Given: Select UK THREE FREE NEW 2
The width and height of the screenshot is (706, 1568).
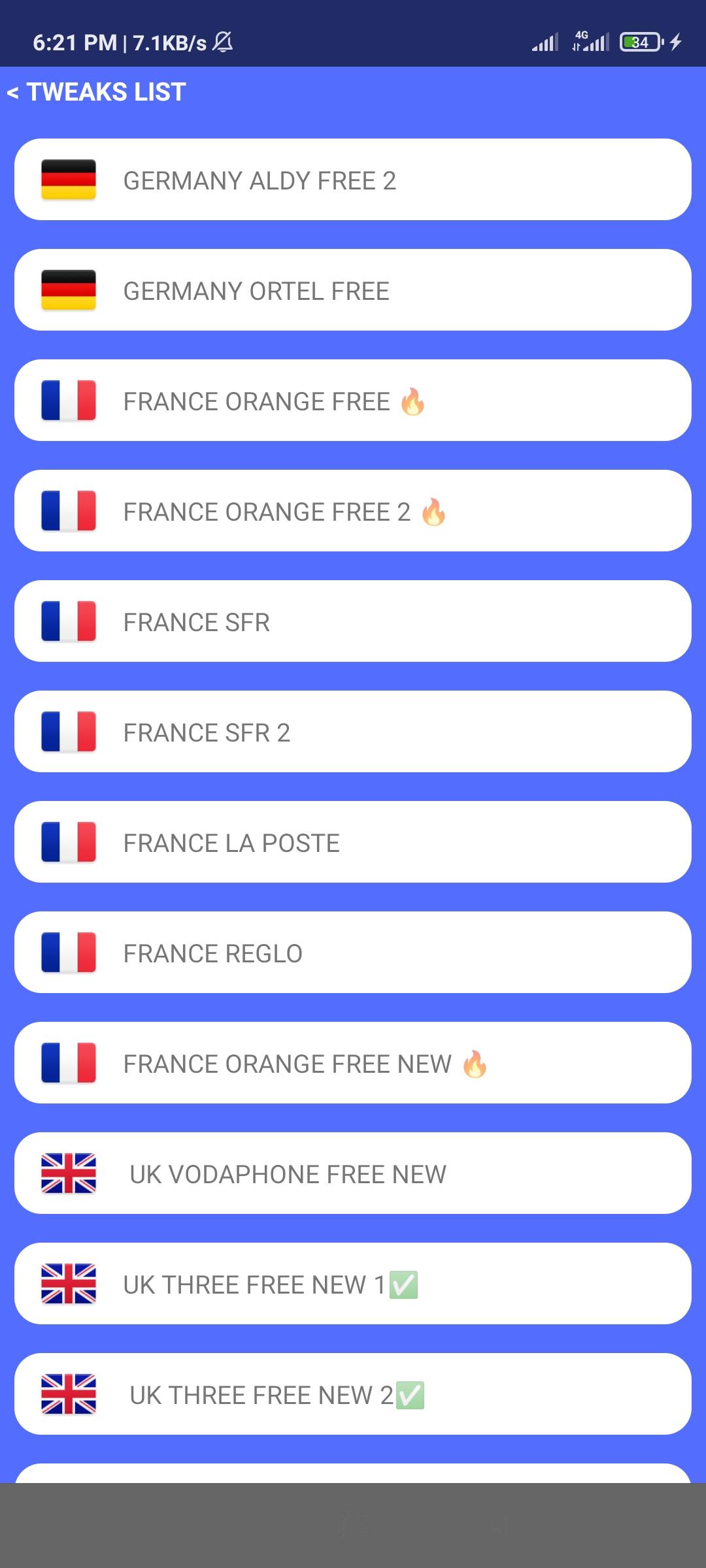Looking at the screenshot, I should (353, 1394).
